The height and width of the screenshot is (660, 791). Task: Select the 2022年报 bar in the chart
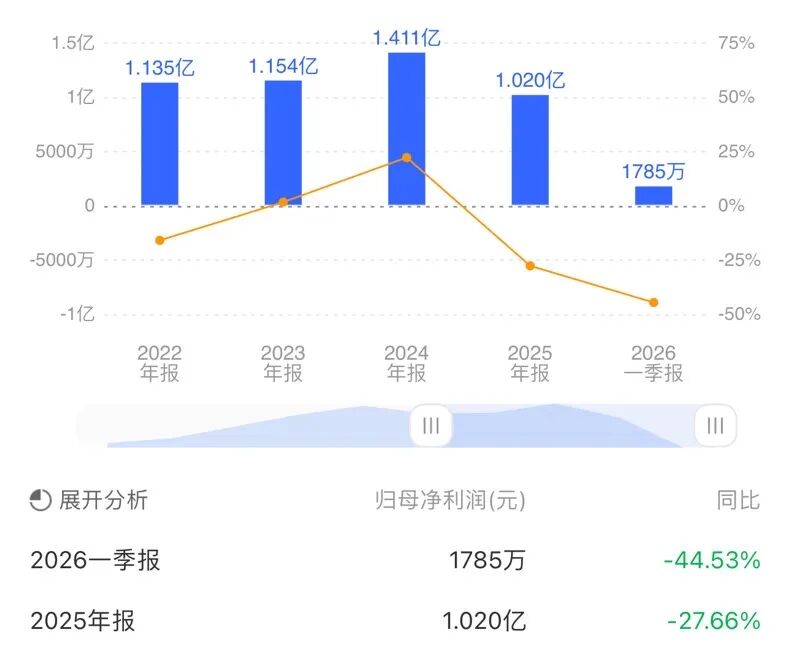(160, 144)
